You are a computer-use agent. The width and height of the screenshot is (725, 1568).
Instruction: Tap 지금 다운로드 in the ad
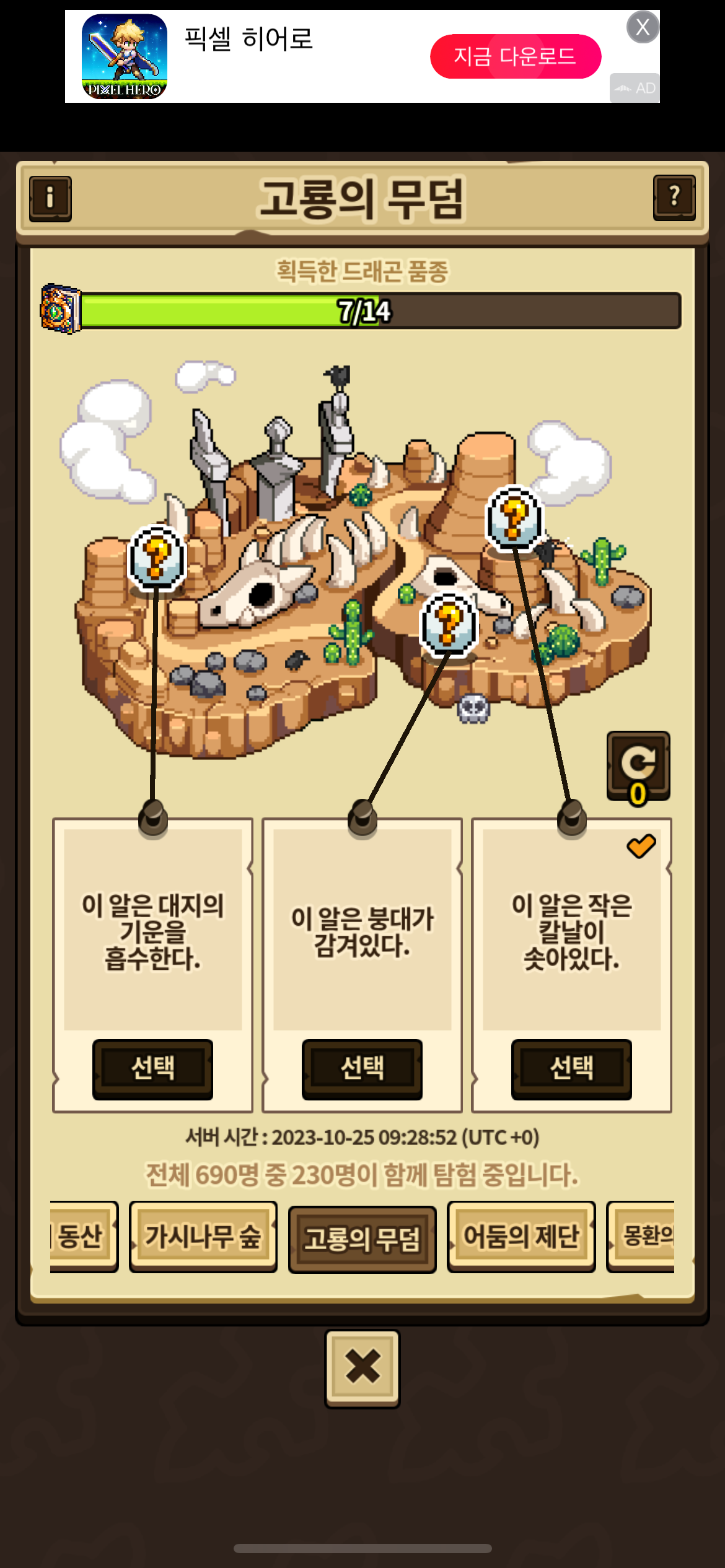(x=516, y=56)
